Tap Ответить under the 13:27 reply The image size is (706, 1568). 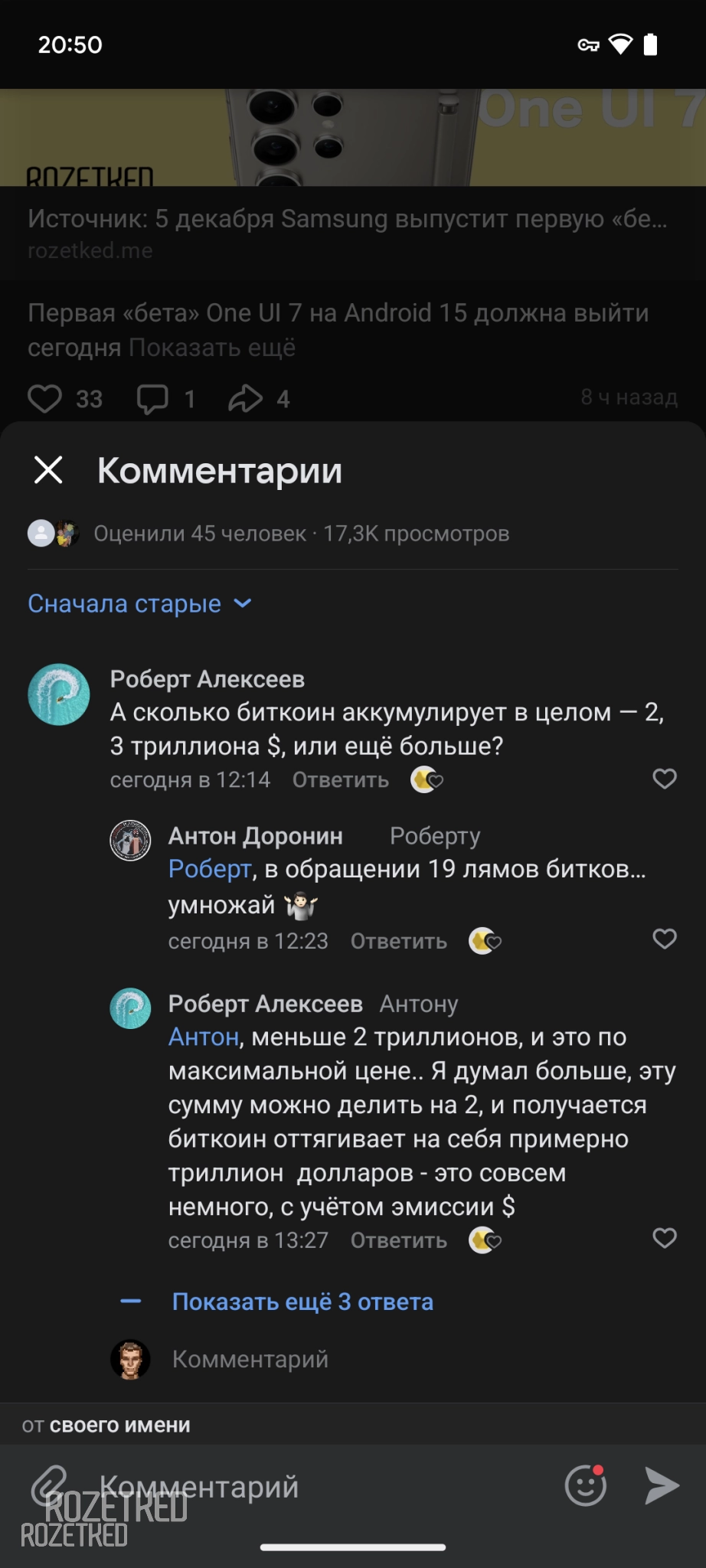(x=398, y=1240)
